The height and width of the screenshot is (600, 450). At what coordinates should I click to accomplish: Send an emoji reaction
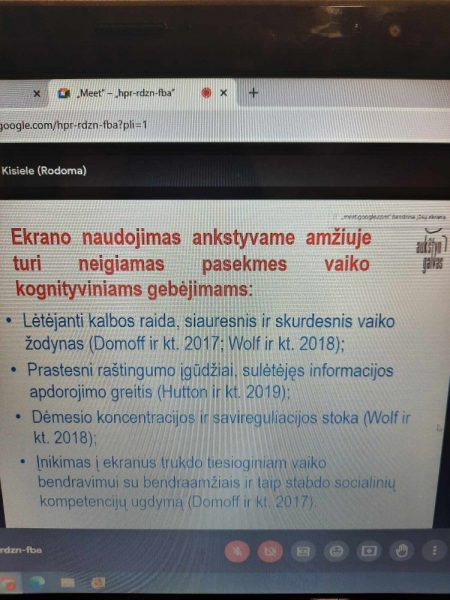coord(336,551)
